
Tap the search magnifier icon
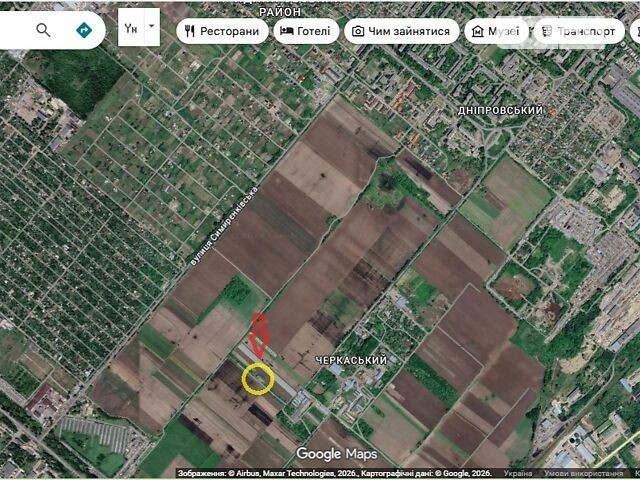point(43,30)
